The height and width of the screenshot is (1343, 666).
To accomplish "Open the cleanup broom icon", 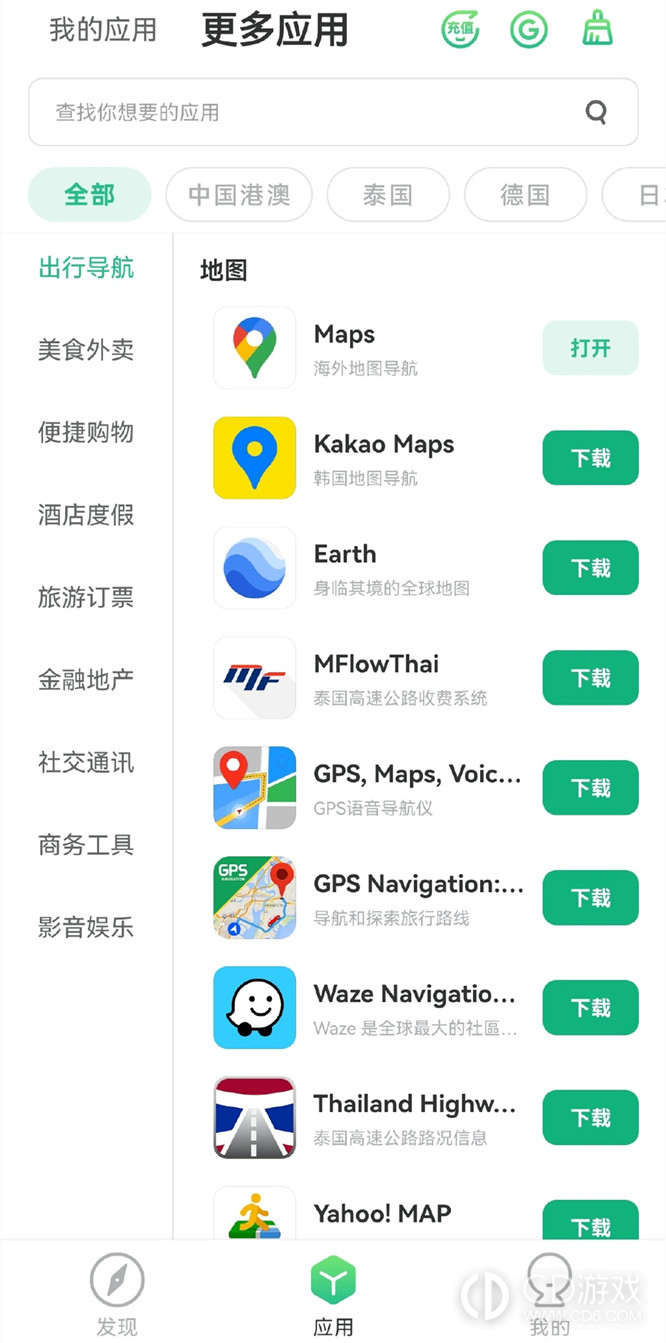I will 597,30.
